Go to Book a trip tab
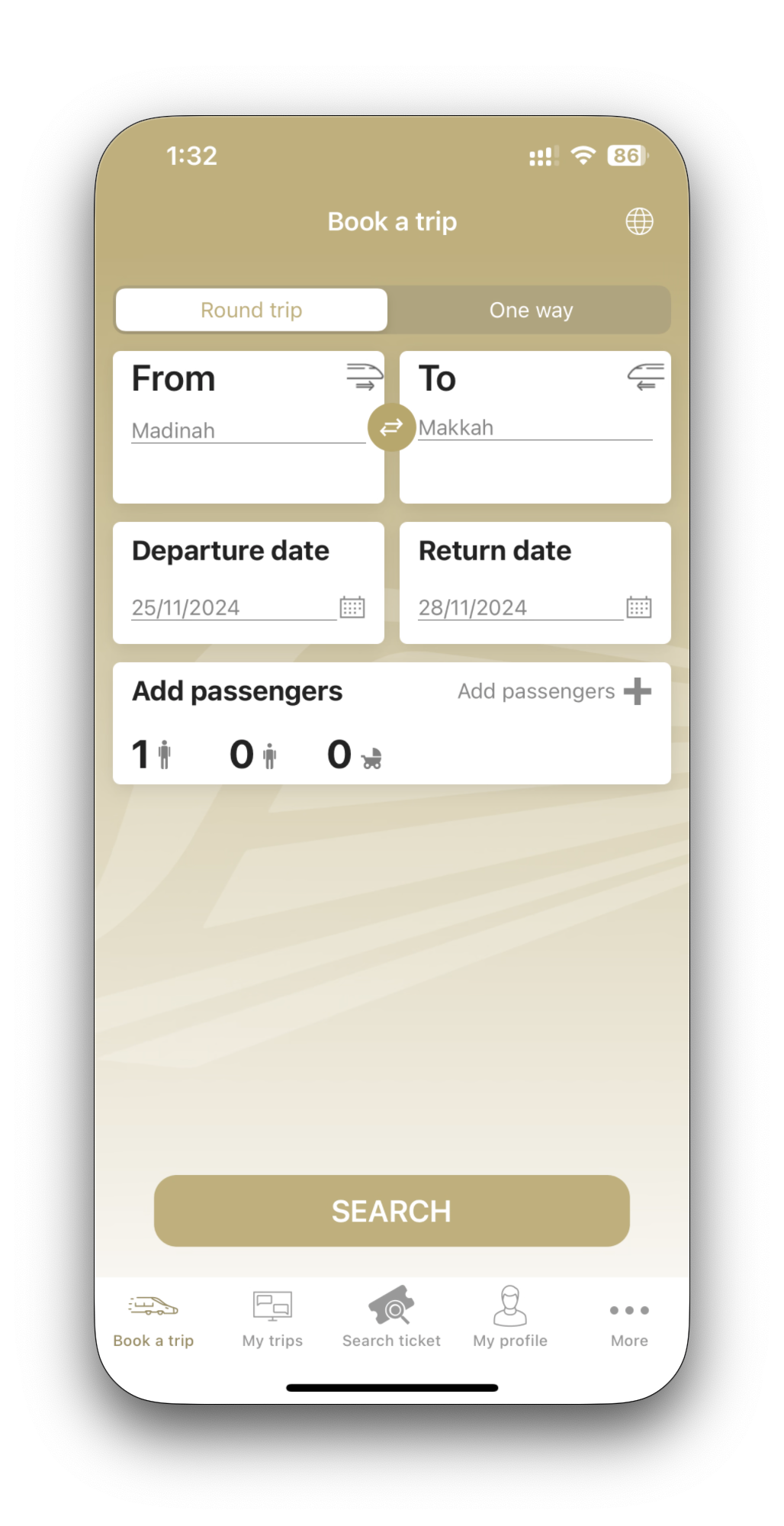 pos(153,1320)
